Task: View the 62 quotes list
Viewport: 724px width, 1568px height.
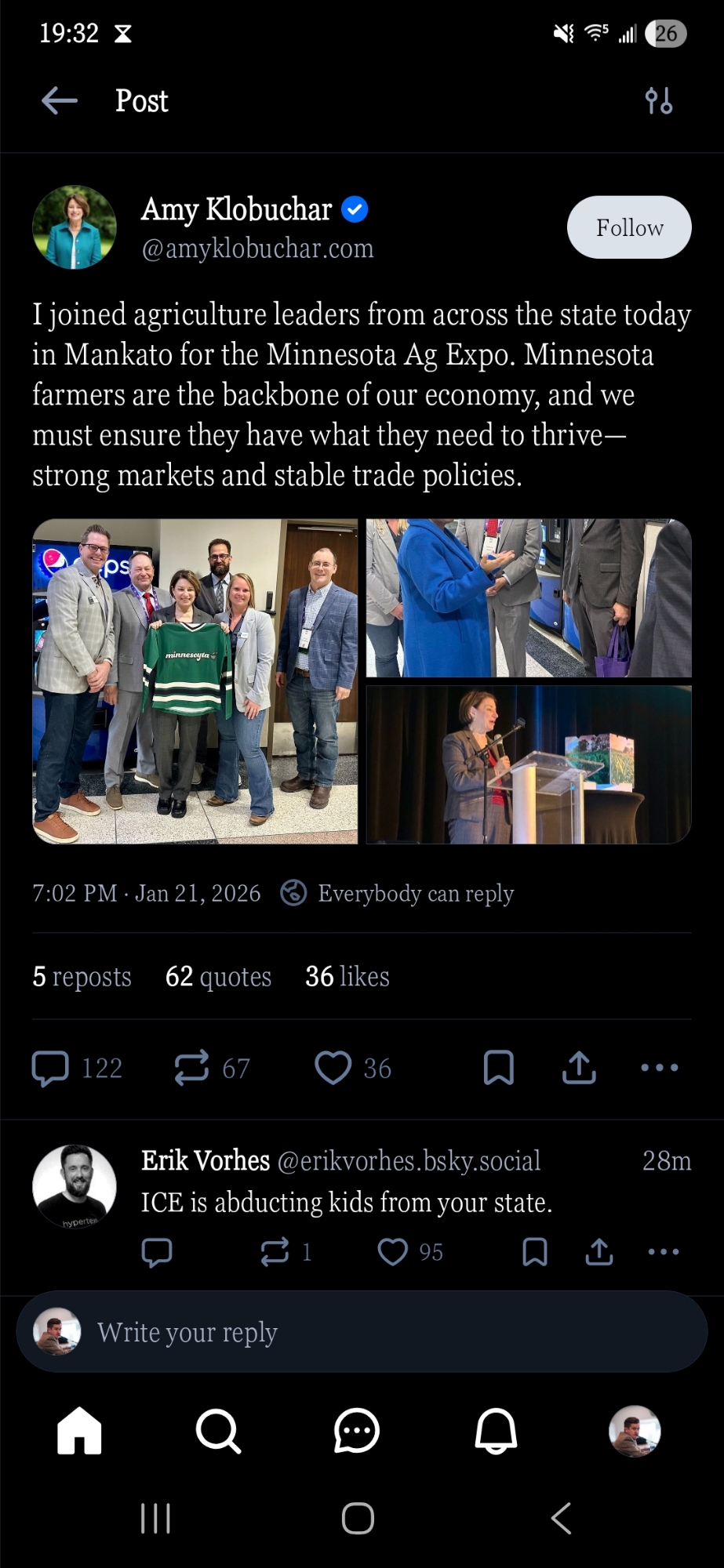Action: click(218, 976)
